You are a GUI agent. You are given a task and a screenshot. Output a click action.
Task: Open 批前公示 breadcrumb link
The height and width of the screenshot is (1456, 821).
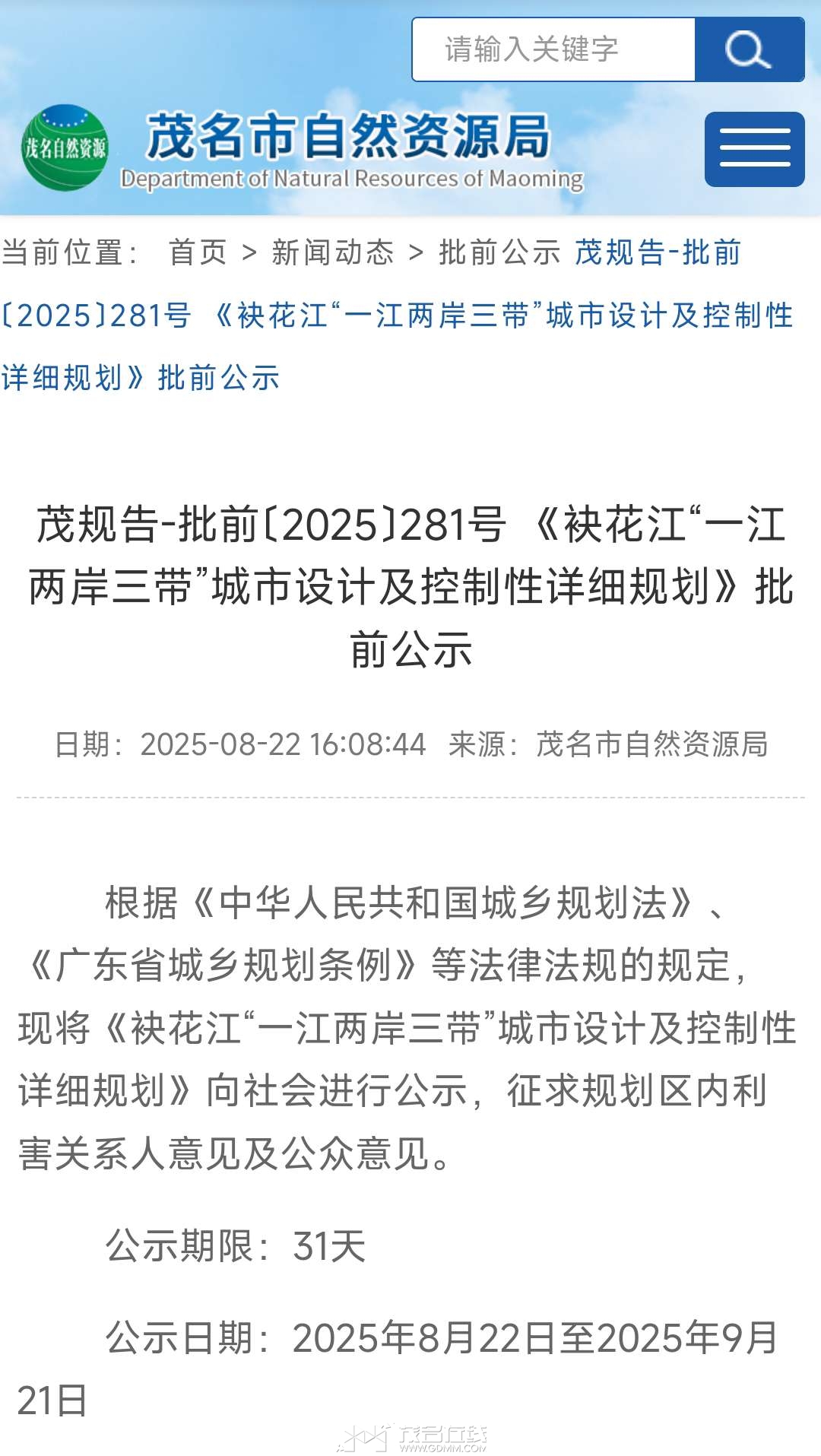[x=499, y=252]
